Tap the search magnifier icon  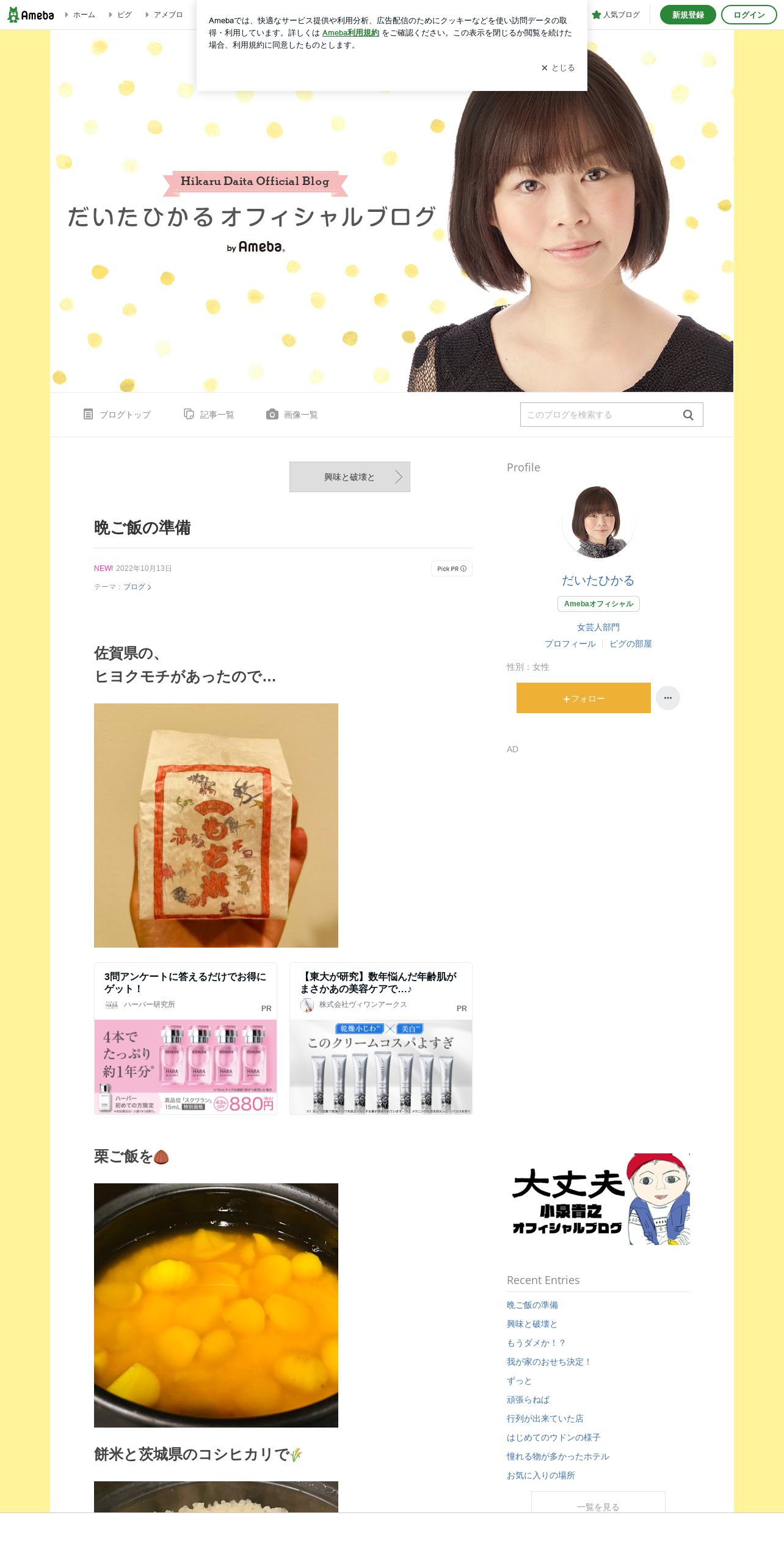tap(688, 415)
